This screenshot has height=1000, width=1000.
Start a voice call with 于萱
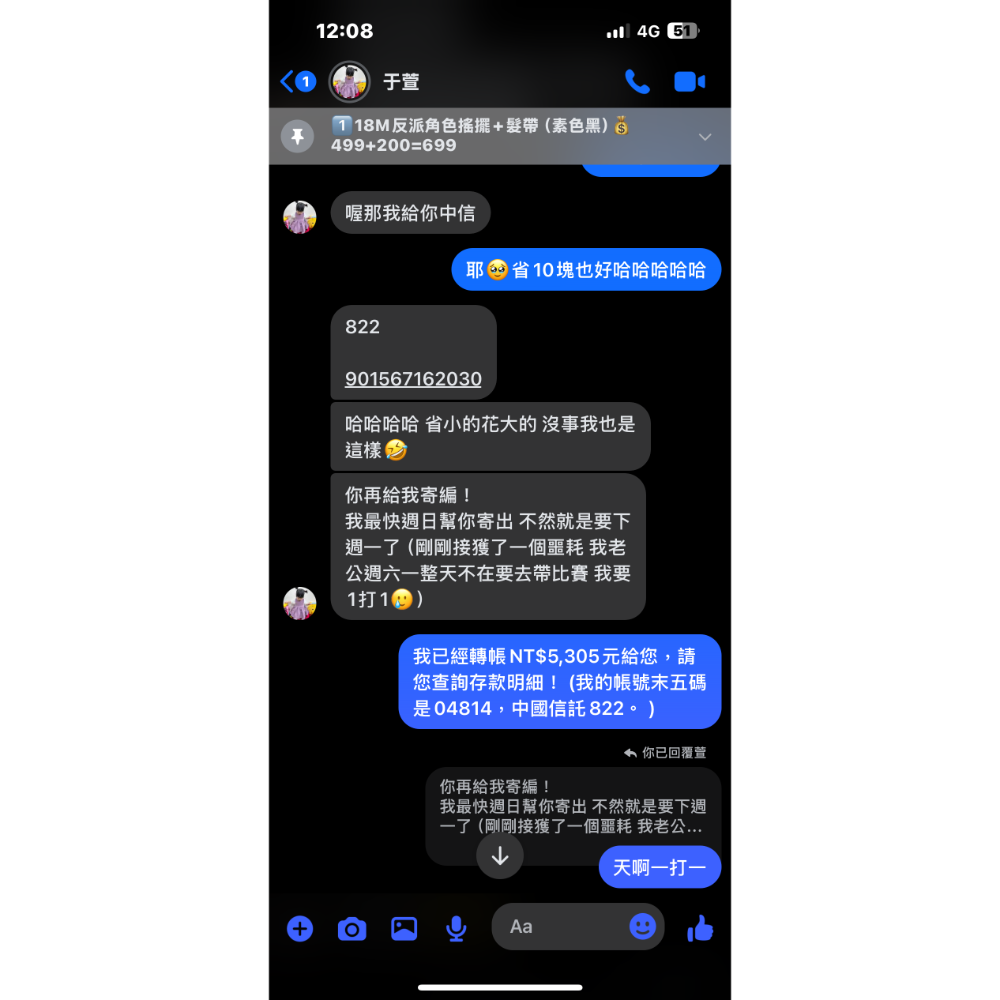tap(637, 81)
